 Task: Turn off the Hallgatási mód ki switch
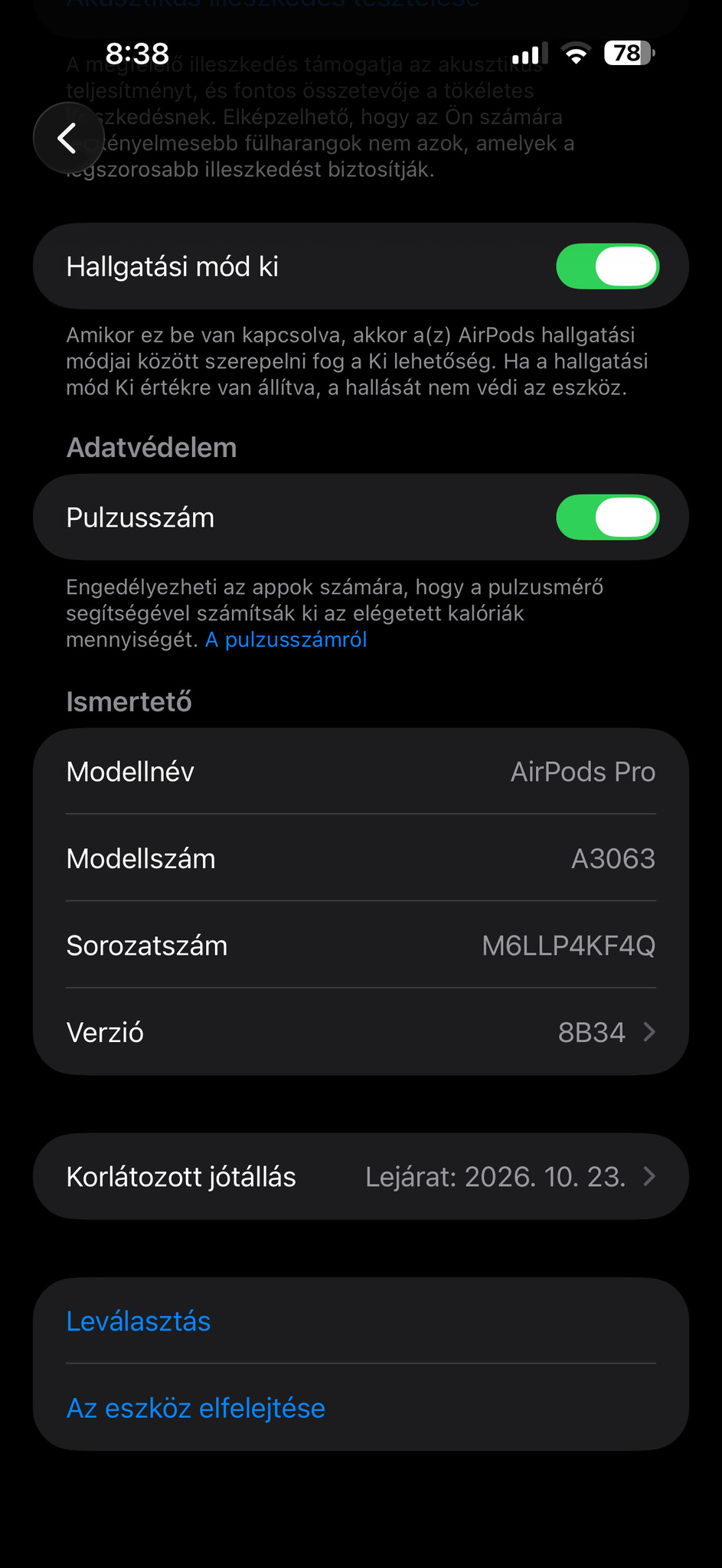tap(607, 266)
